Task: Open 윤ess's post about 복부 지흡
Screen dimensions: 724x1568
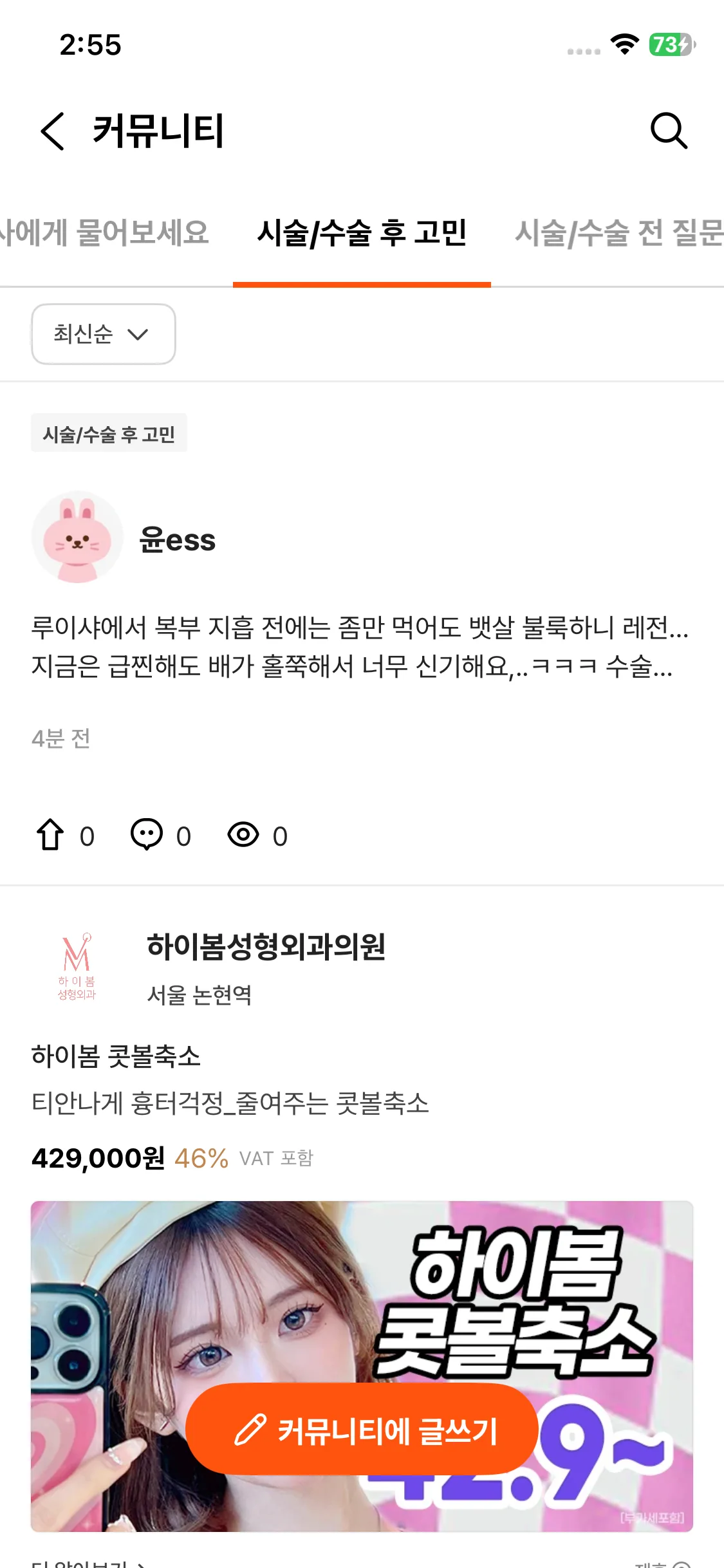Action: (359, 646)
